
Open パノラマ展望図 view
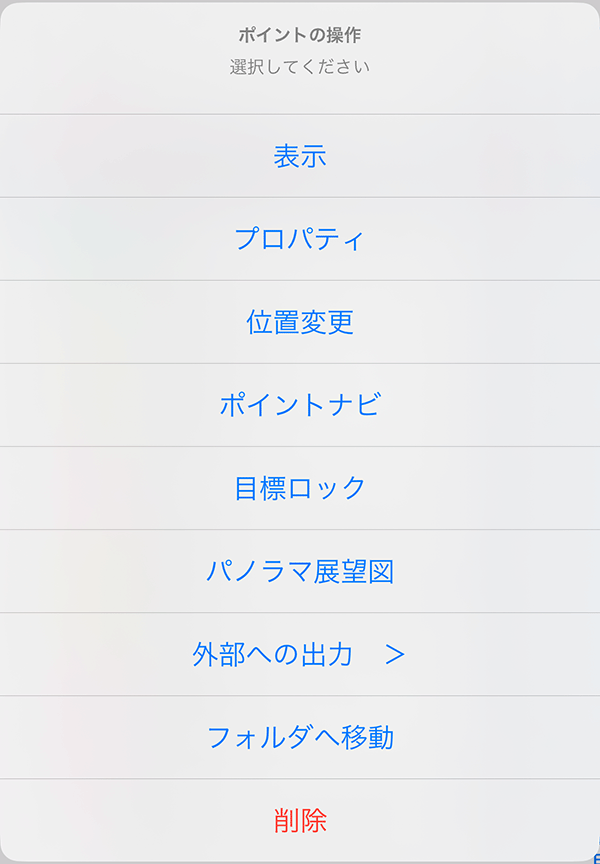coord(300,571)
